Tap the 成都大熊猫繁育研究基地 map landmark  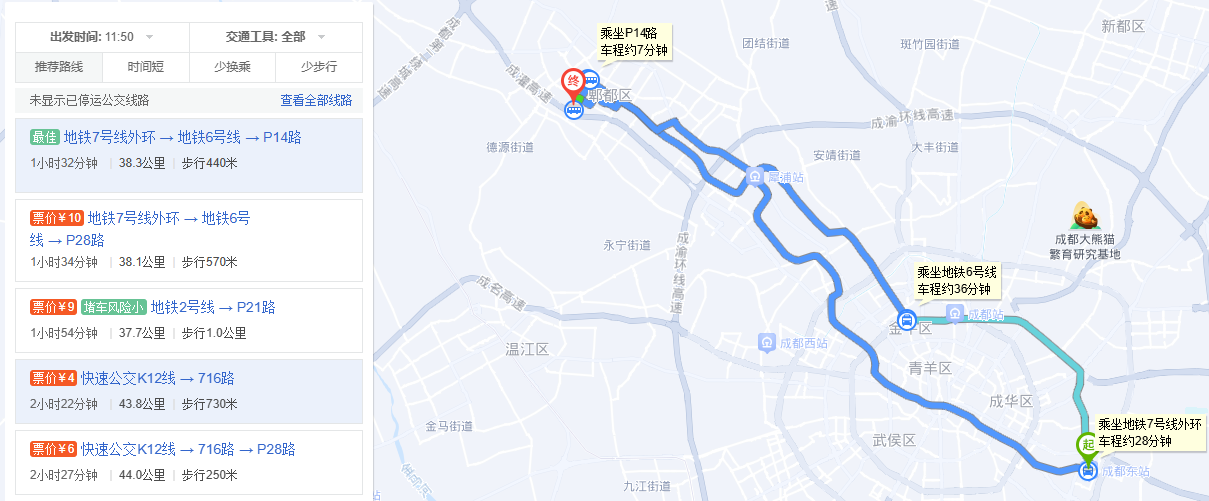point(1083,217)
